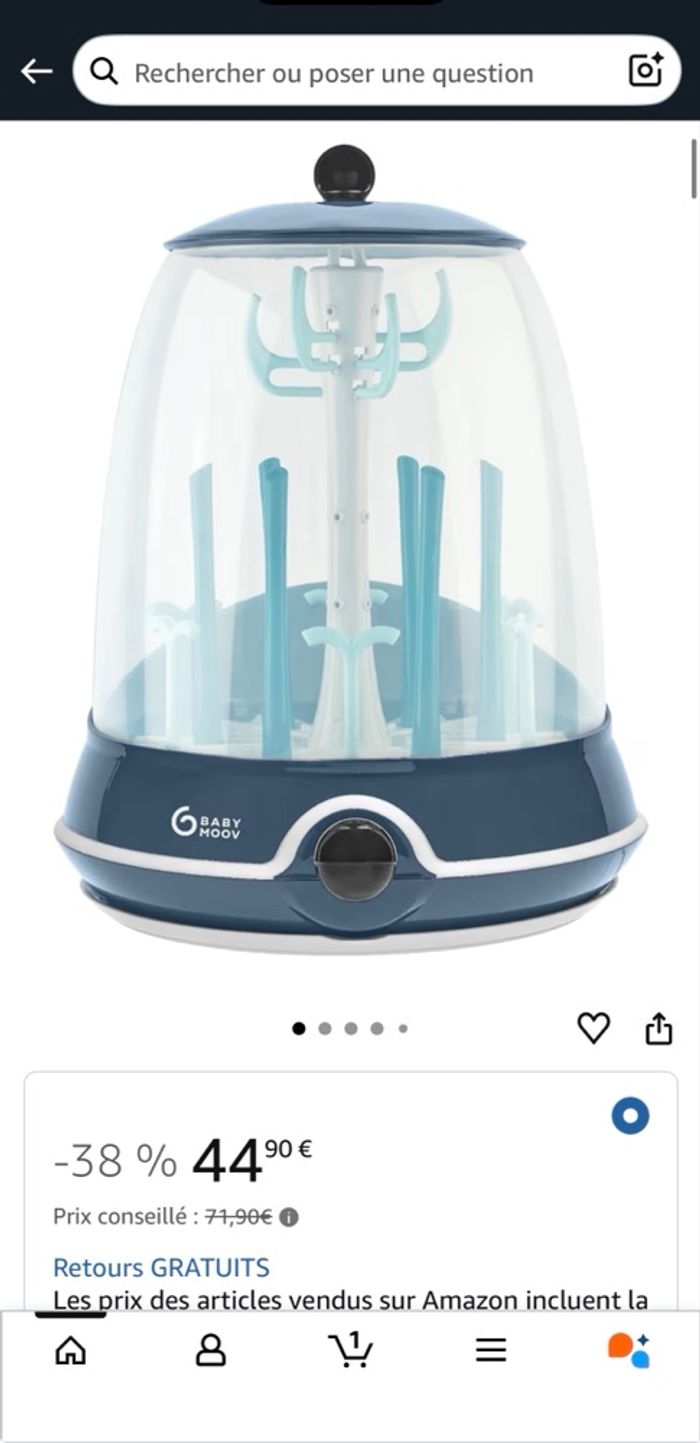
Task: Go to the Home tab
Action: coord(70,1350)
